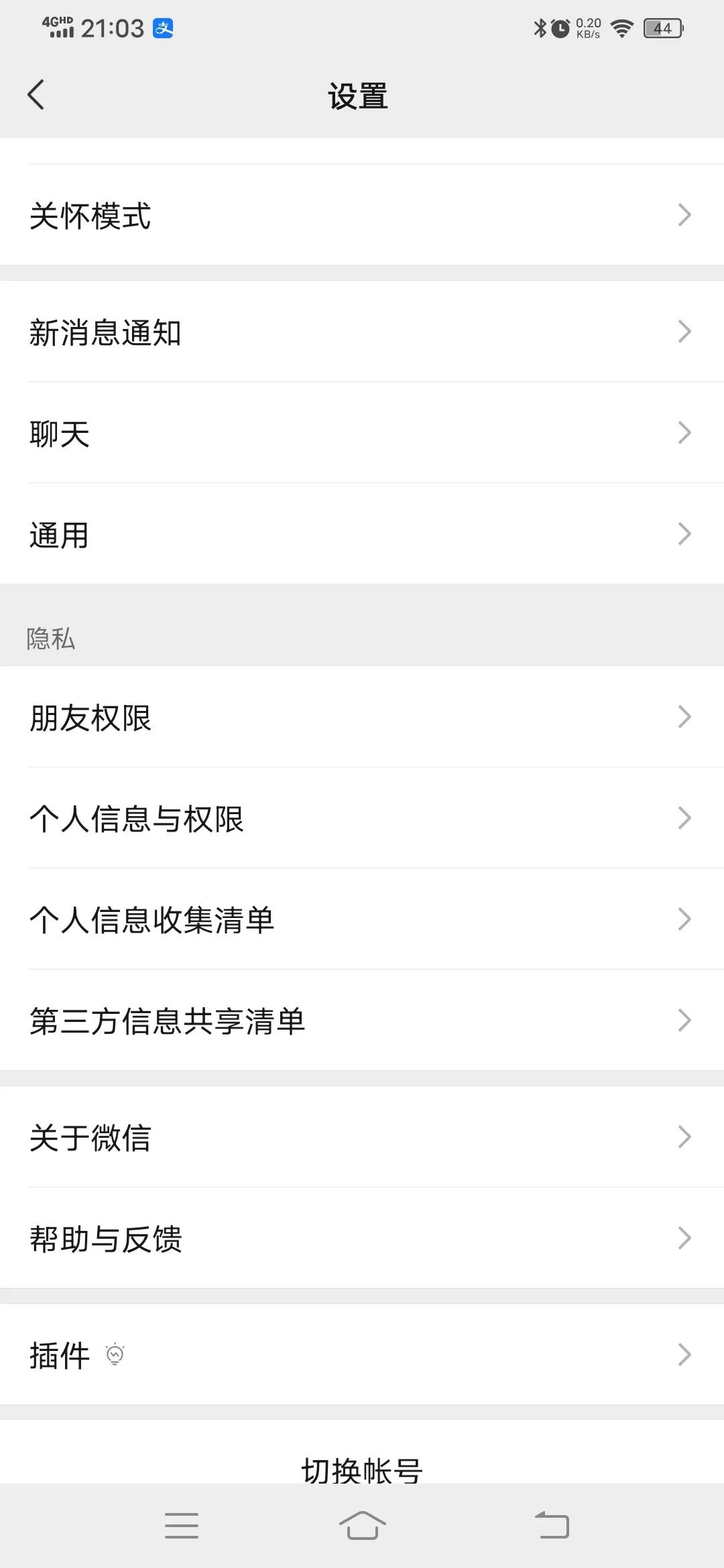Tap the back arrow to leave Settings
Screen dimensions: 724x1568
36,94
